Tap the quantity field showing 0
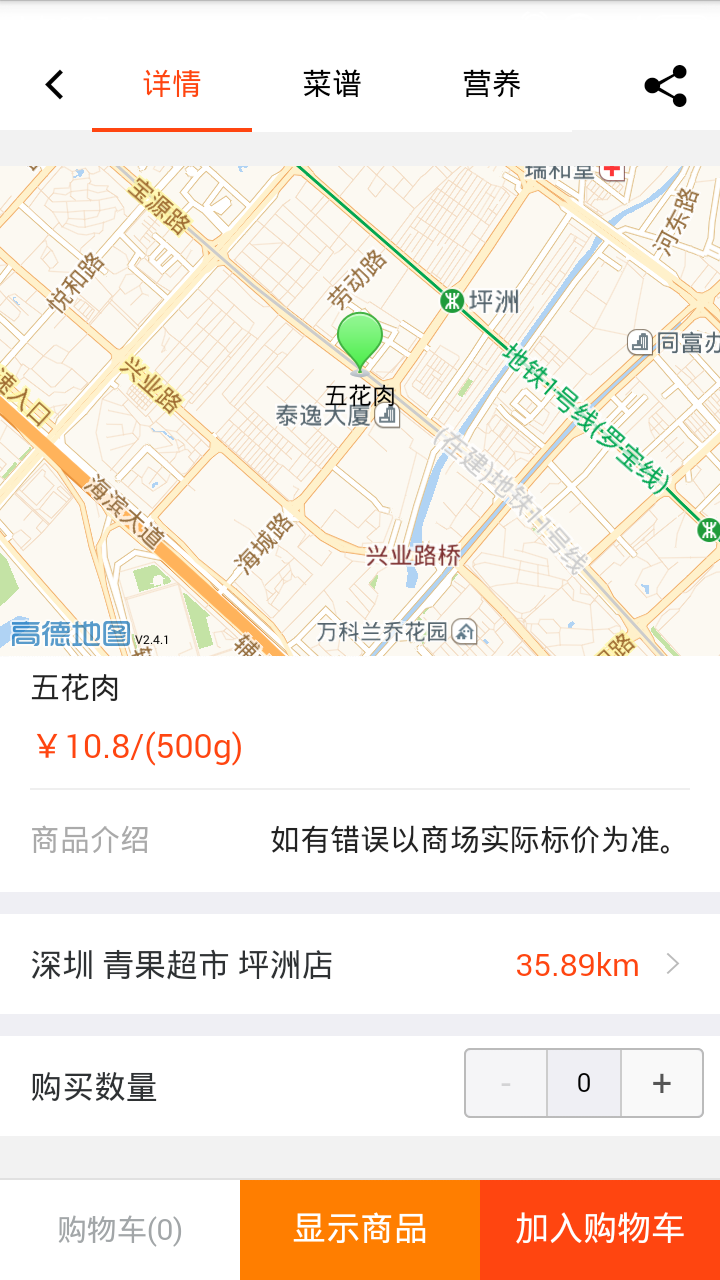Image resolution: width=720 pixels, height=1280 pixels. [584, 1083]
